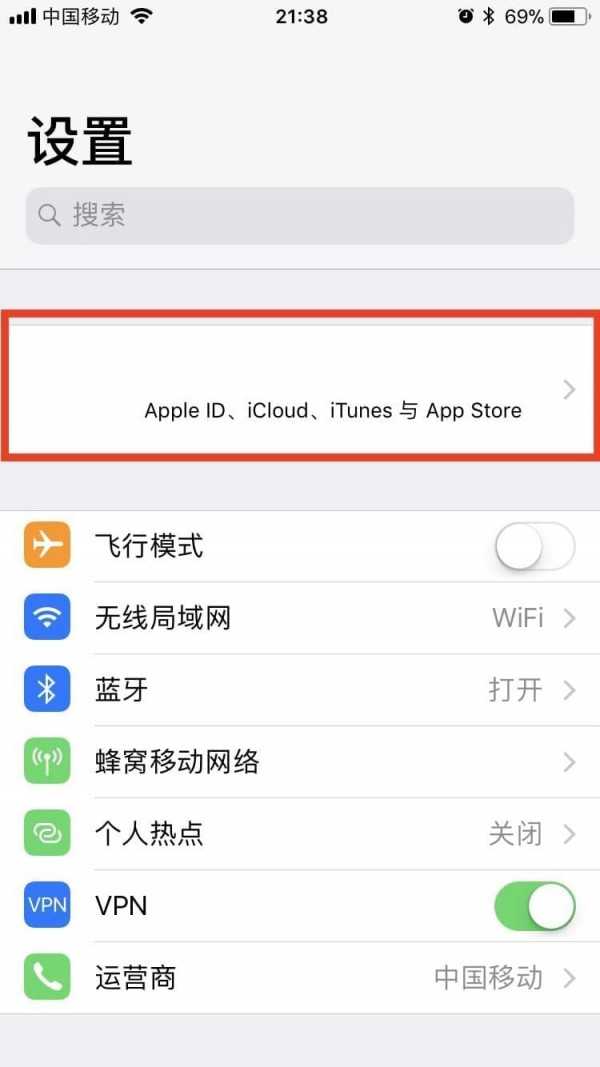Viewport: 600px width, 1067px height.
Task: Open 蜂窝移动网络 settings
Action: coord(300,762)
